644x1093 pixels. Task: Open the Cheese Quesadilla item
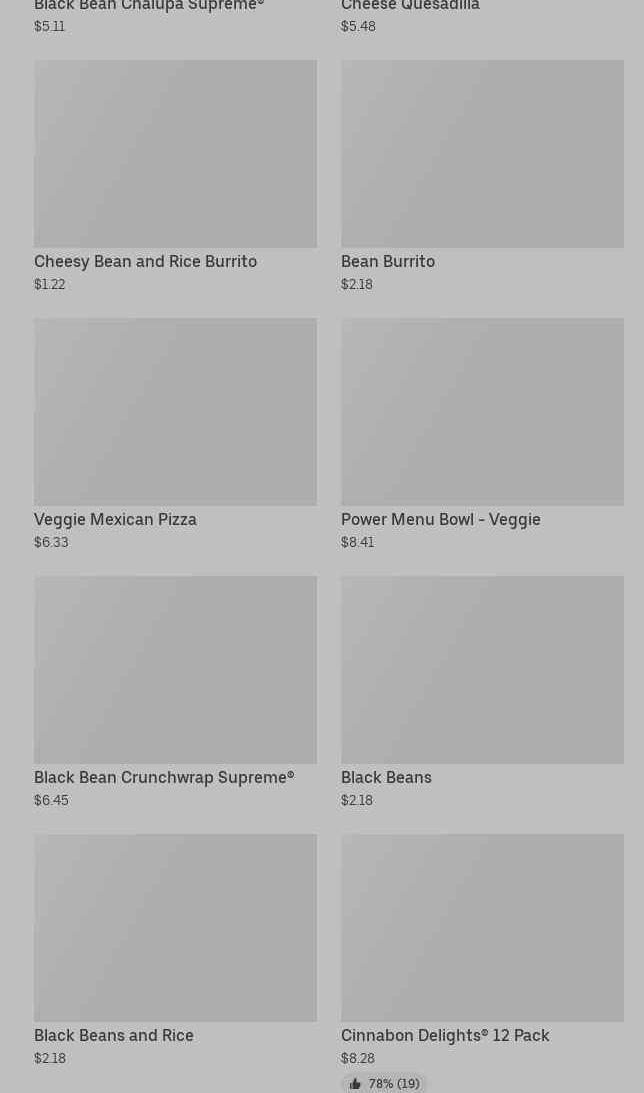[x=410, y=7]
